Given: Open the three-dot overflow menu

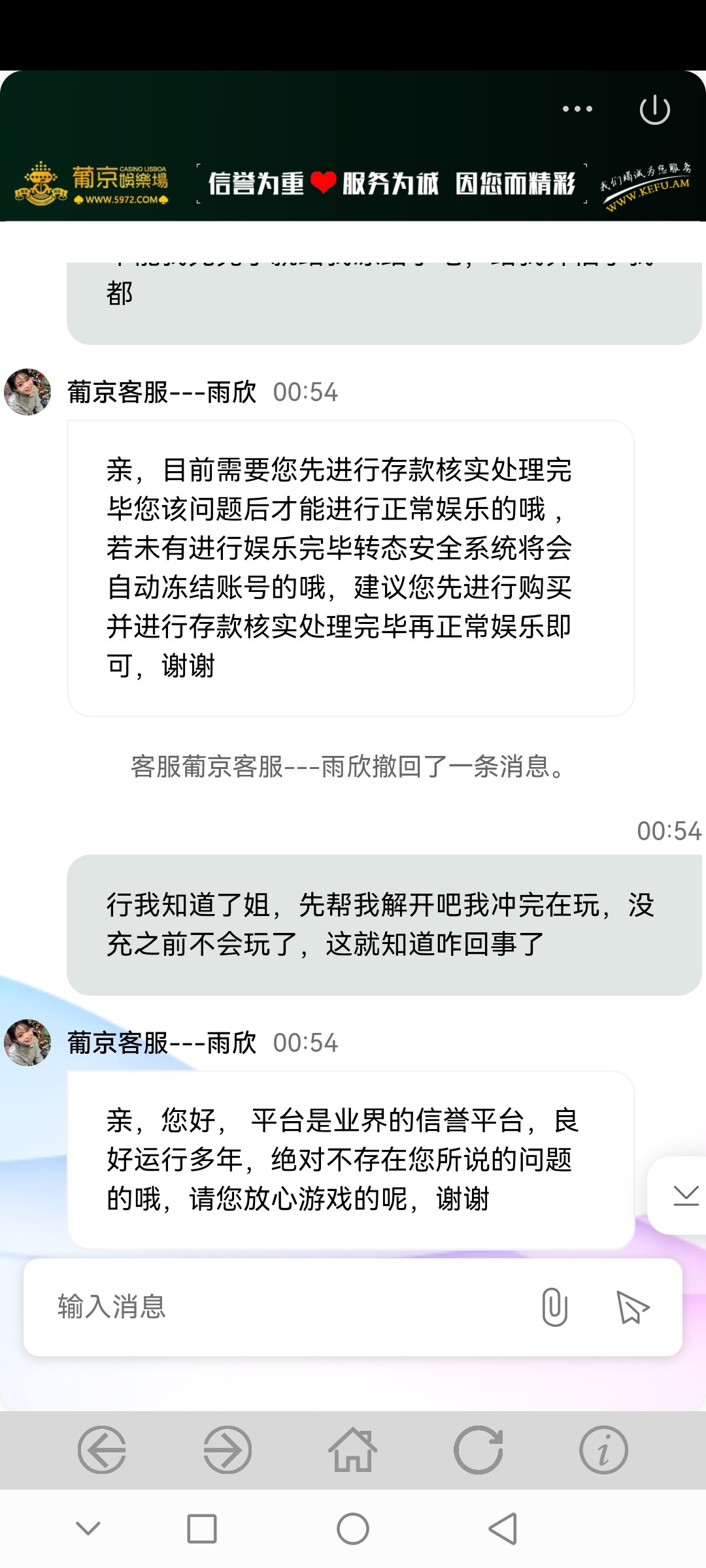Looking at the screenshot, I should point(577,109).
